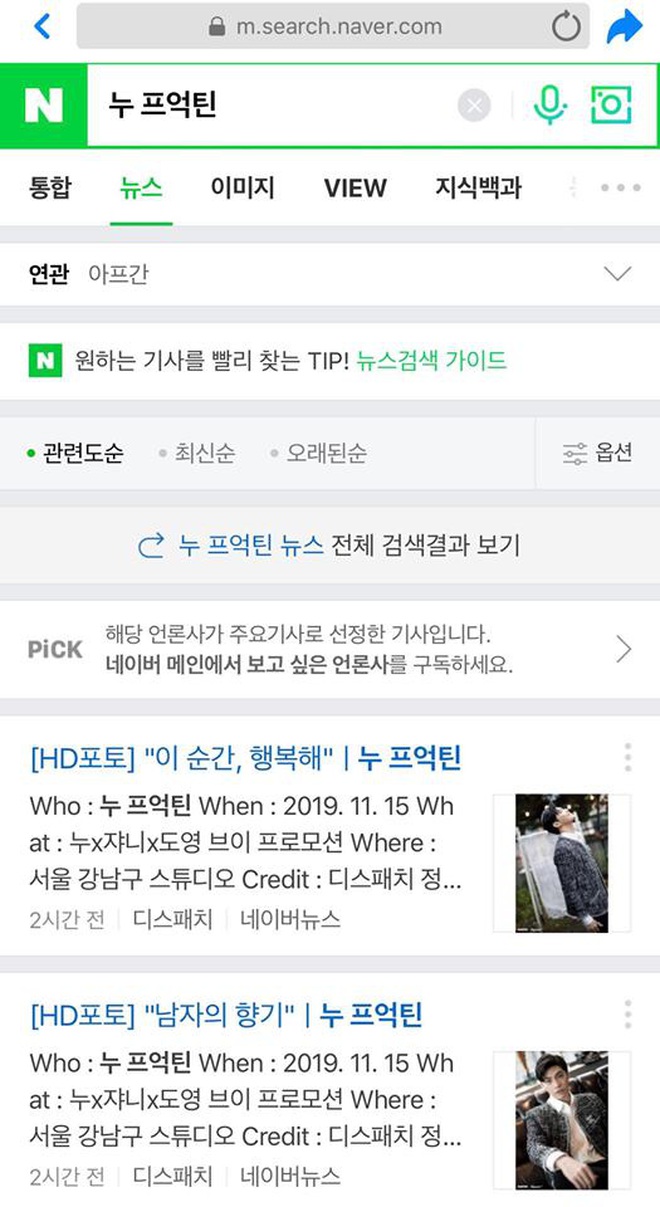Clear the search query text
The image size is (660, 1207).
click(474, 105)
